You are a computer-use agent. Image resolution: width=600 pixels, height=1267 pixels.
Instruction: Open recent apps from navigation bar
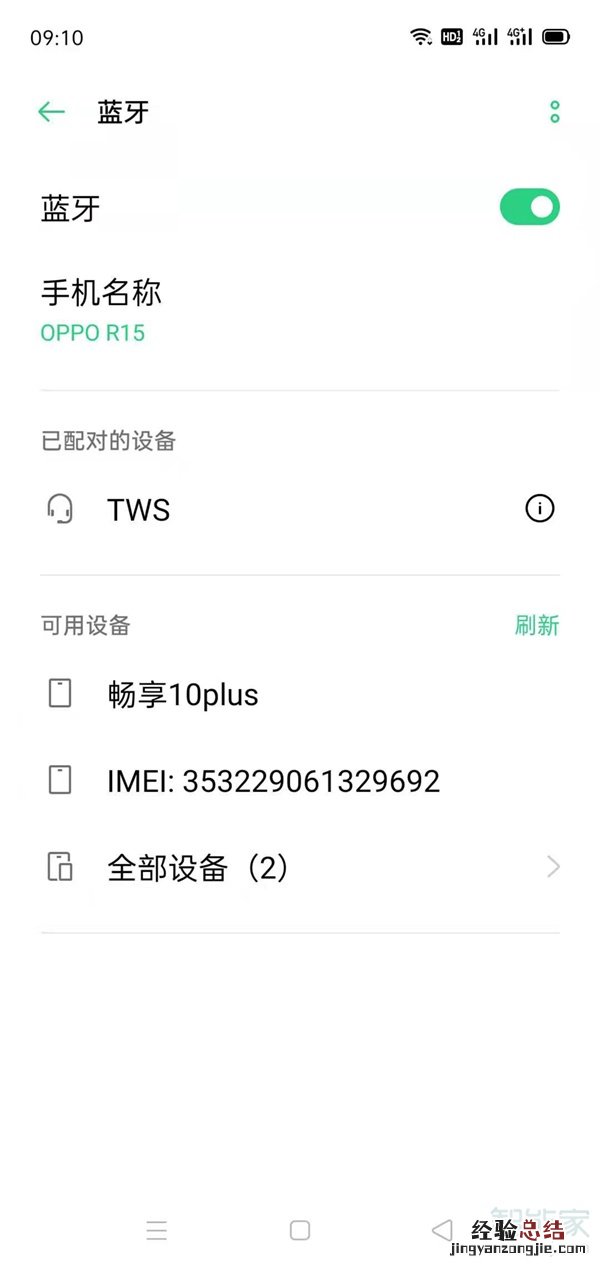(x=157, y=1230)
